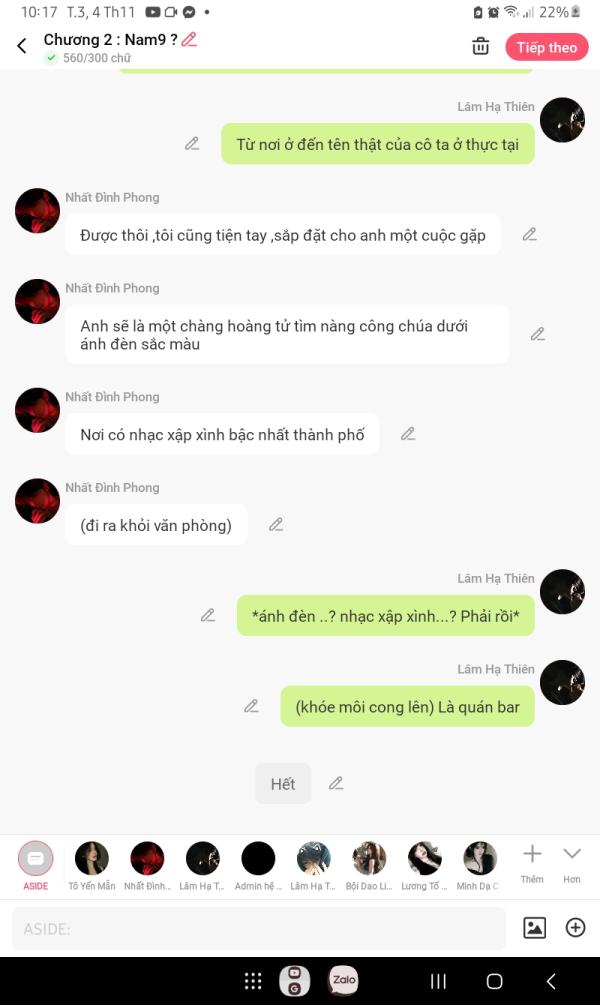The height and width of the screenshot is (1005, 600).
Task: Open the plus options next to input
Action: click(575, 927)
